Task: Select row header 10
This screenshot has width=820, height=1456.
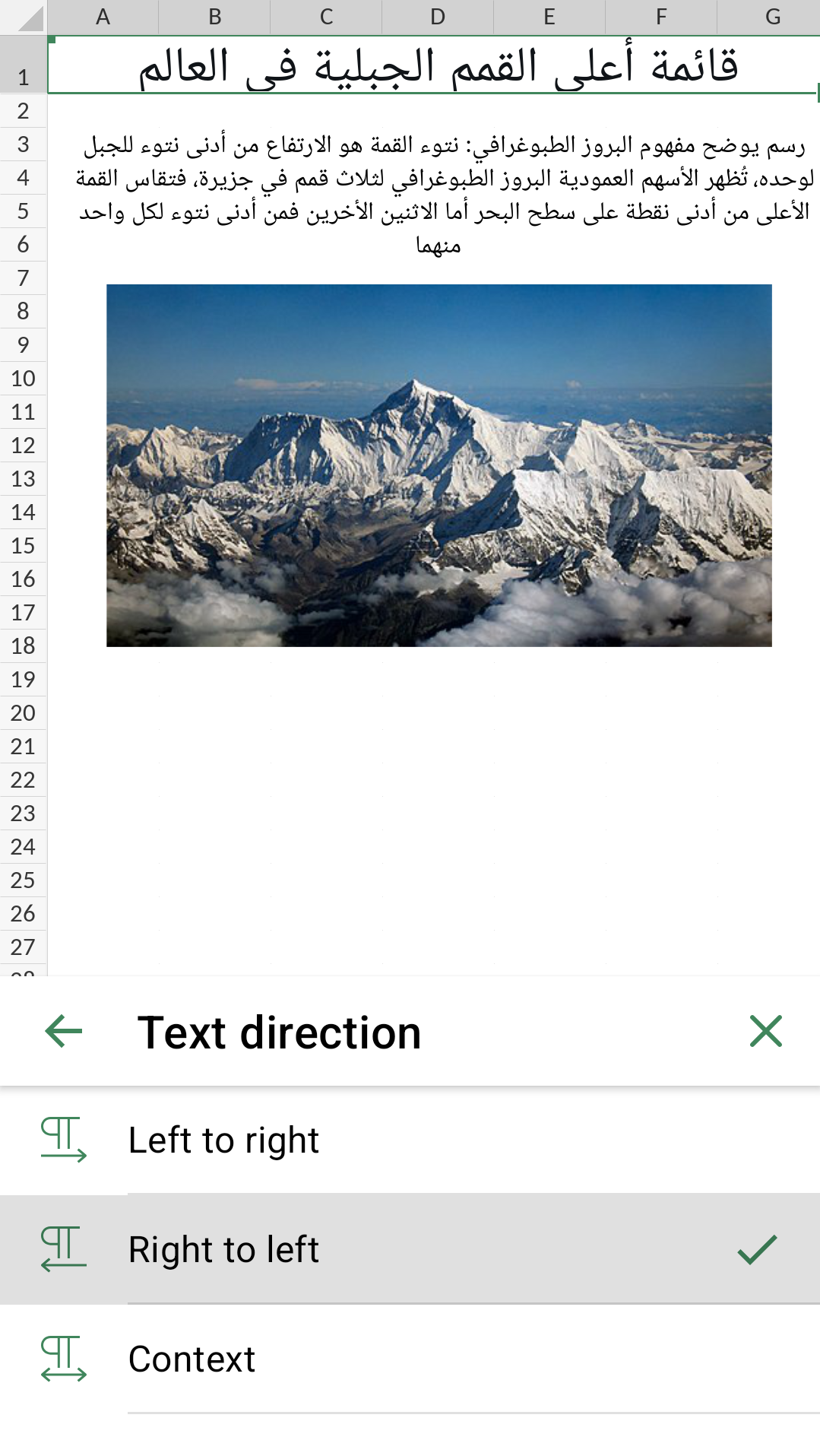Action: click(23, 378)
